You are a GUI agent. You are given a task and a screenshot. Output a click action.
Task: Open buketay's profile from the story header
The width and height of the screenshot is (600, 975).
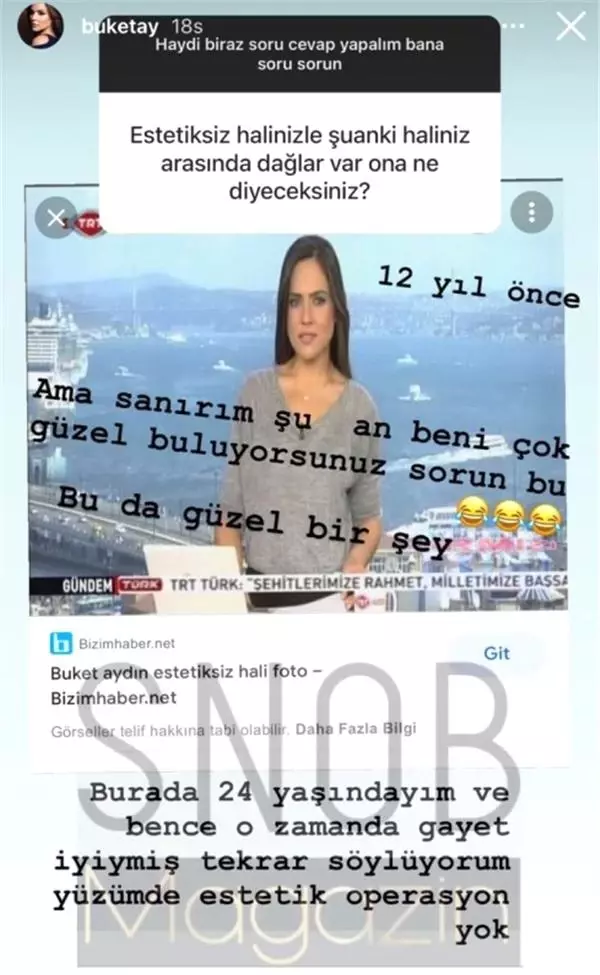tap(109, 25)
